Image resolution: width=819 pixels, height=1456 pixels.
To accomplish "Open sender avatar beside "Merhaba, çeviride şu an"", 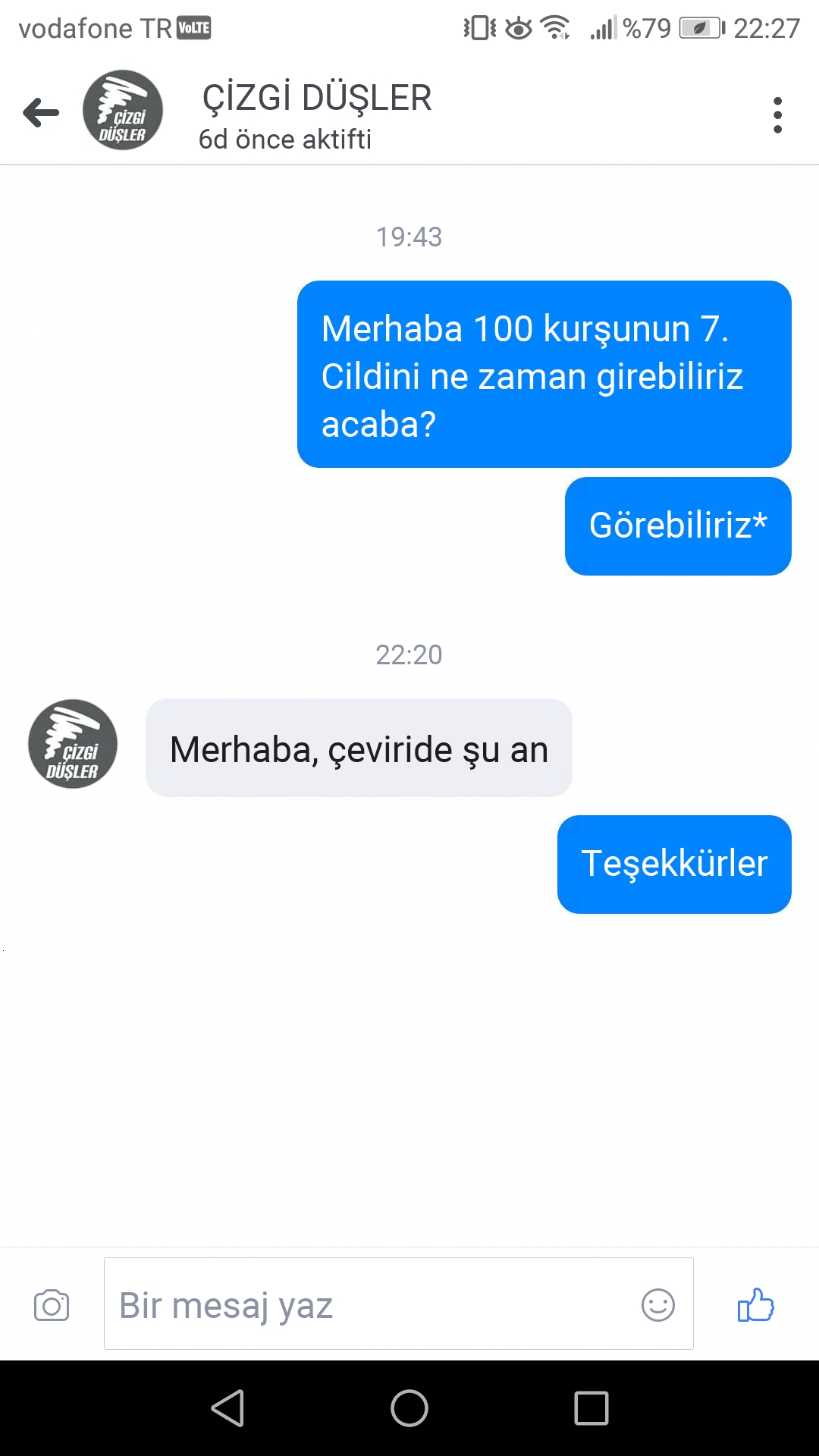I will pos(73,744).
